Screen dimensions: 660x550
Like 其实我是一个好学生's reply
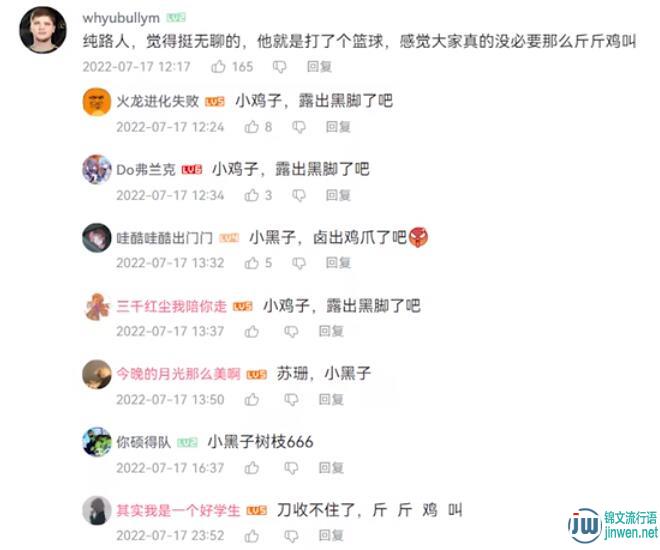(244, 535)
